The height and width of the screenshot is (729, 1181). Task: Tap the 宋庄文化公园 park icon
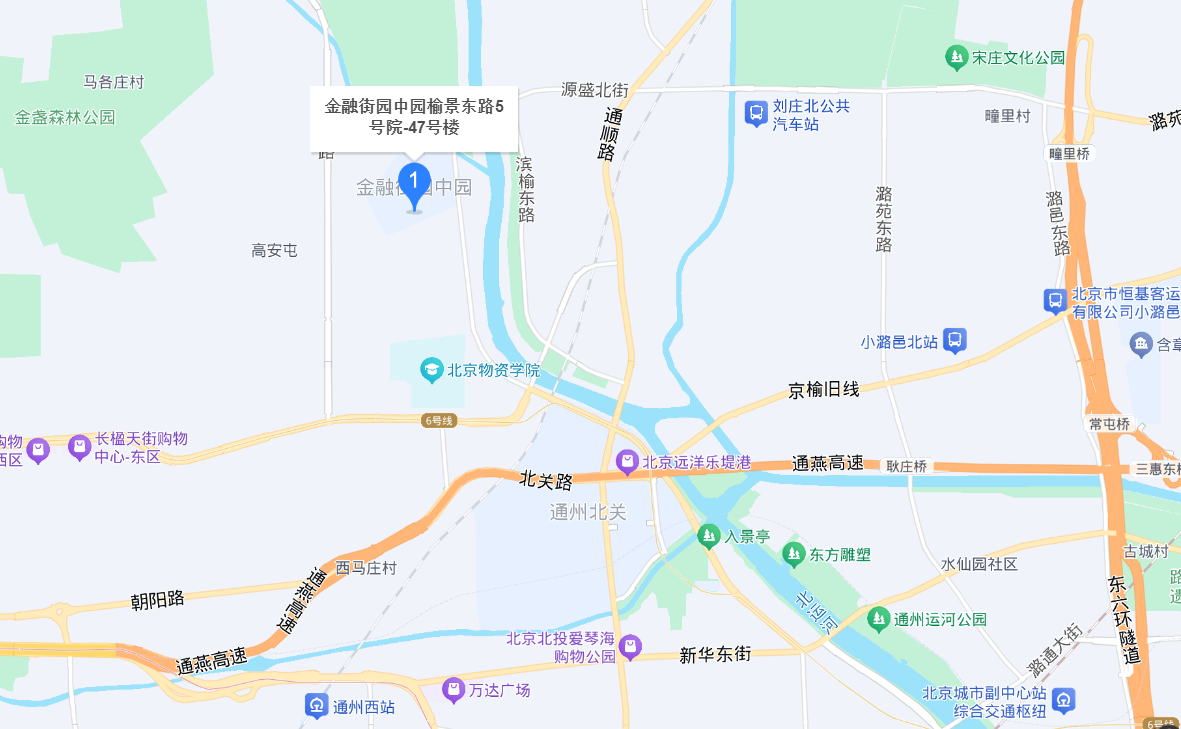[x=957, y=58]
